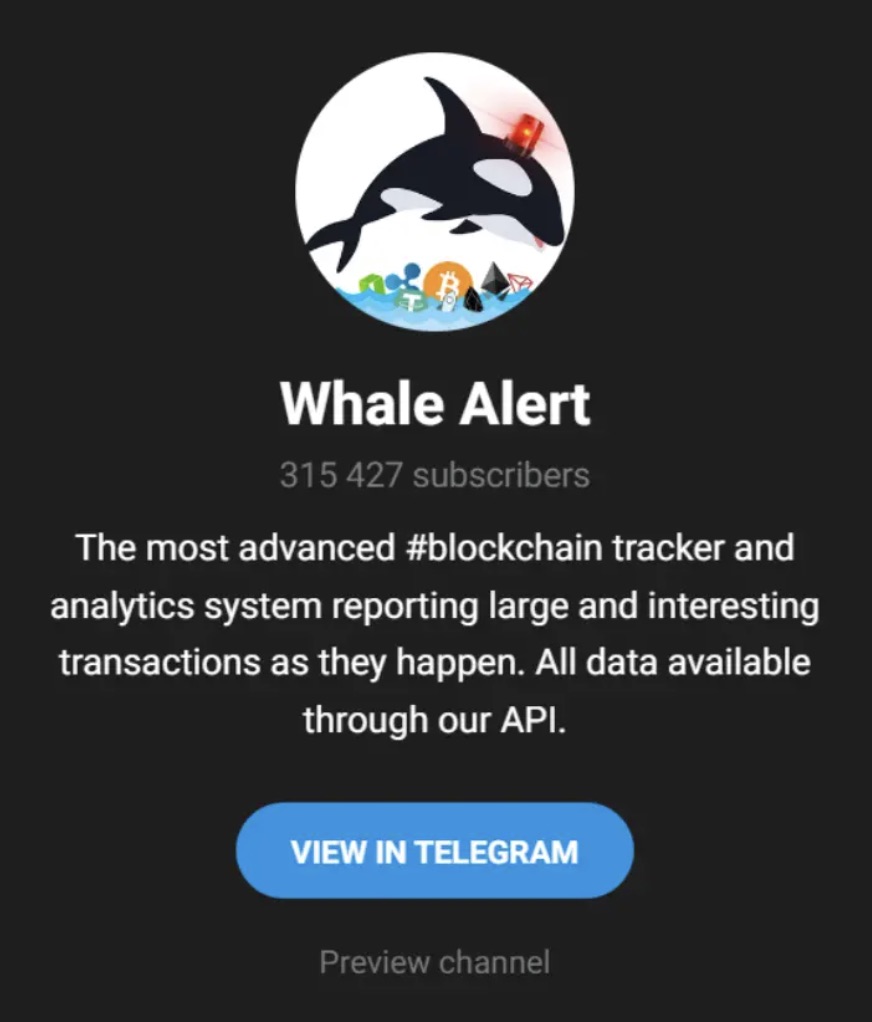Image resolution: width=872 pixels, height=1022 pixels.
Task: Click the Bitcoin logo in the channel avatar
Action: (x=448, y=280)
